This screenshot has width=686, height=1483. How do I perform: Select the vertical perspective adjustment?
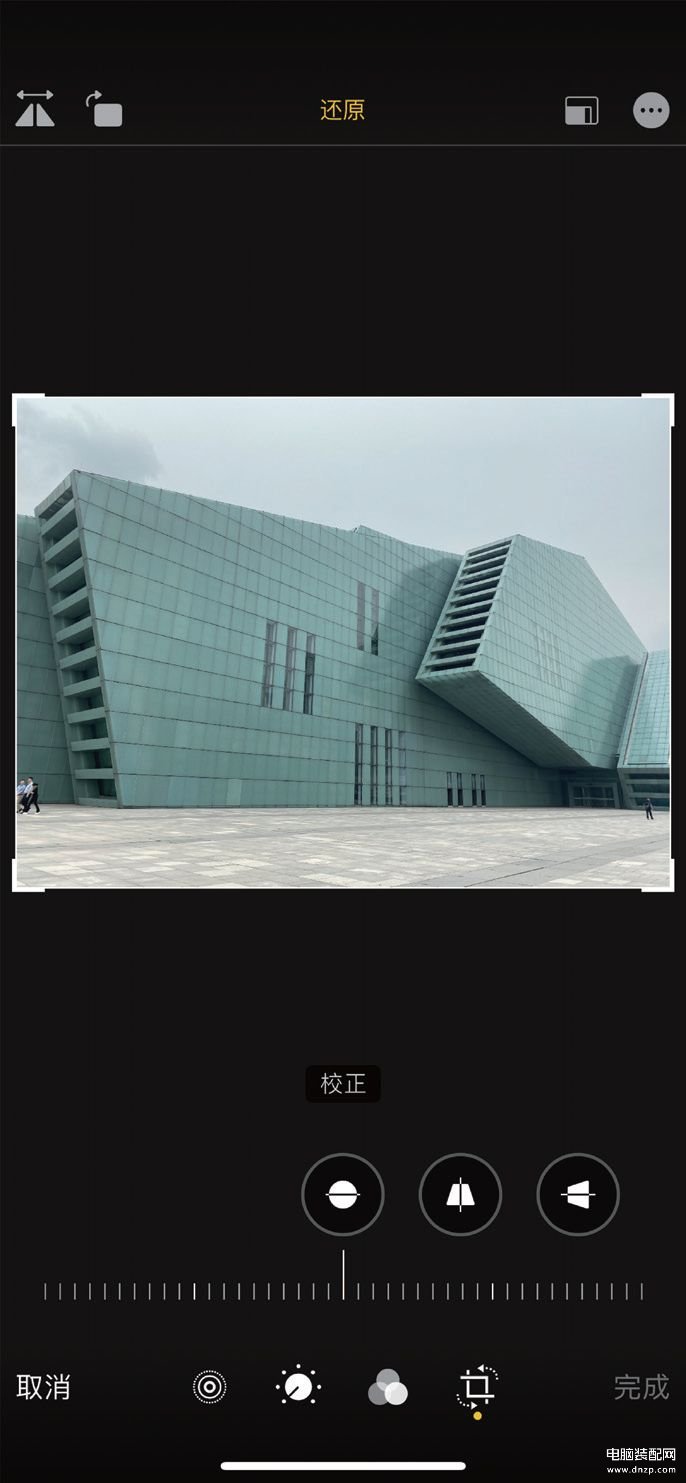tap(460, 1194)
